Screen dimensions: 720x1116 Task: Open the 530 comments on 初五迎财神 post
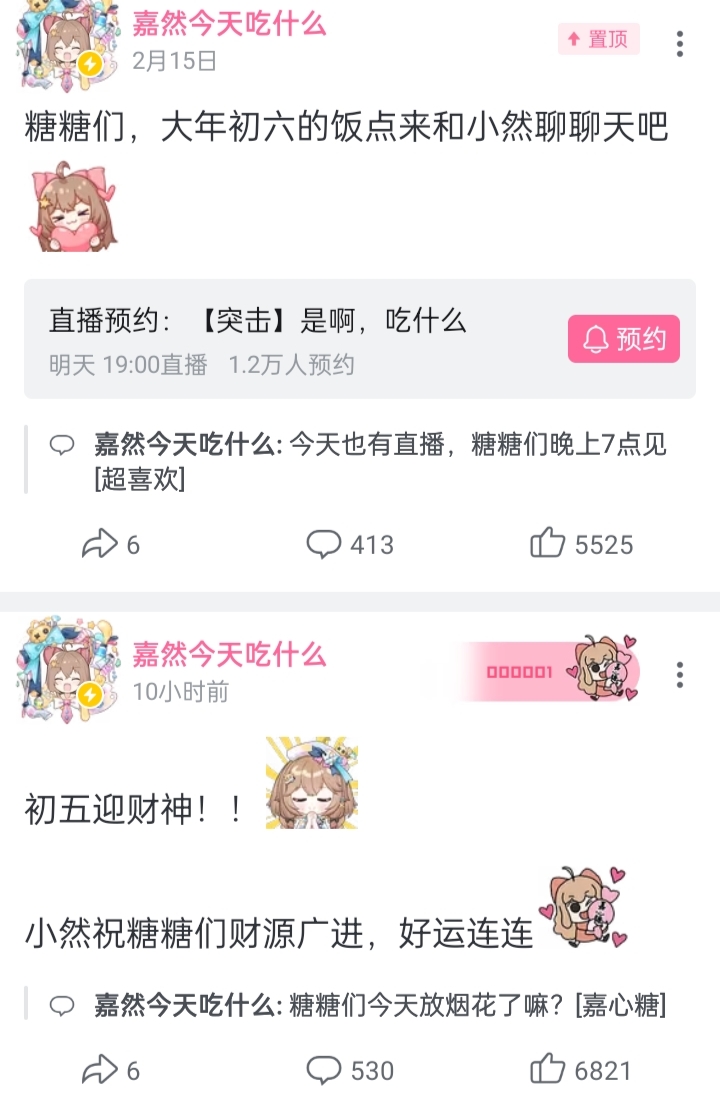pyautogui.click(x=349, y=1070)
